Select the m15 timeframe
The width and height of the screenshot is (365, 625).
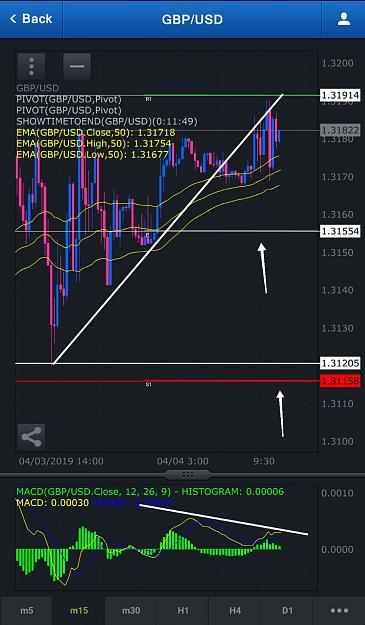coord(78,611)
